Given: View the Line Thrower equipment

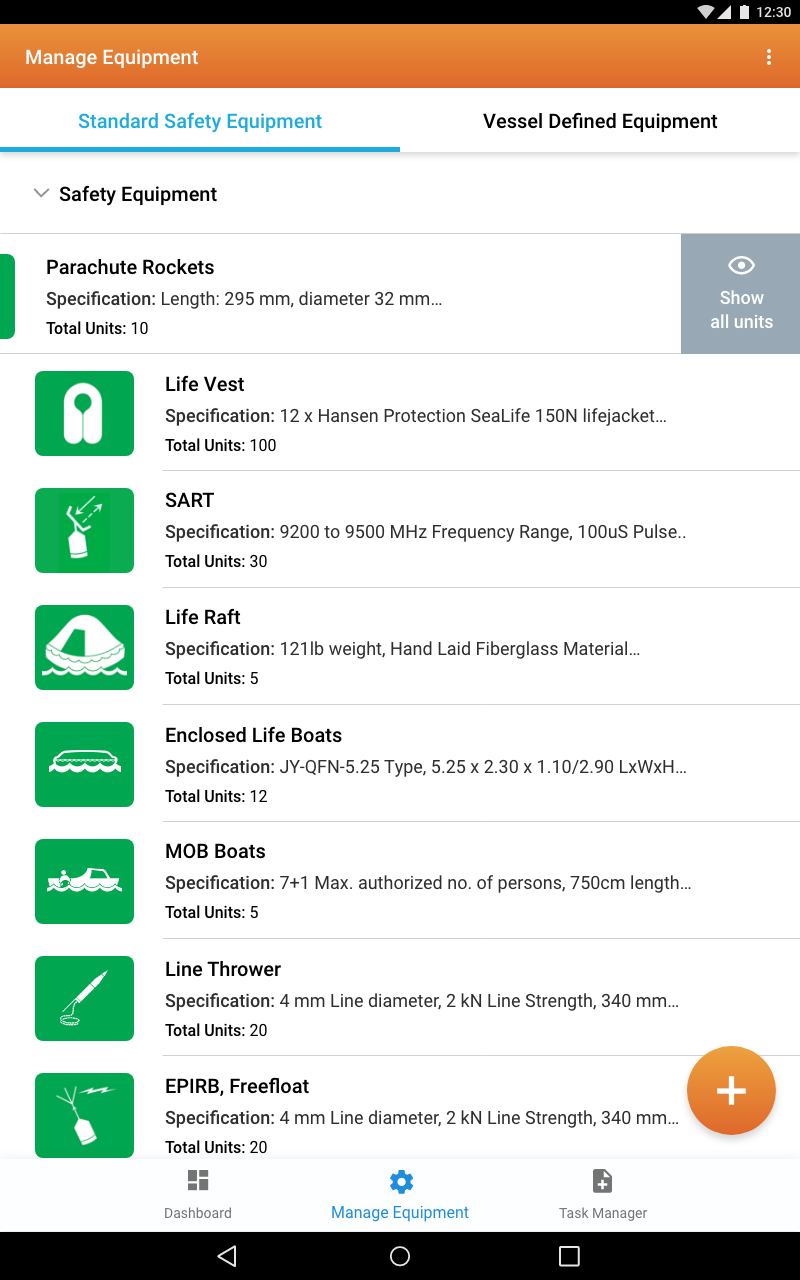Looking at the screenshot, I should click(400, 998).
